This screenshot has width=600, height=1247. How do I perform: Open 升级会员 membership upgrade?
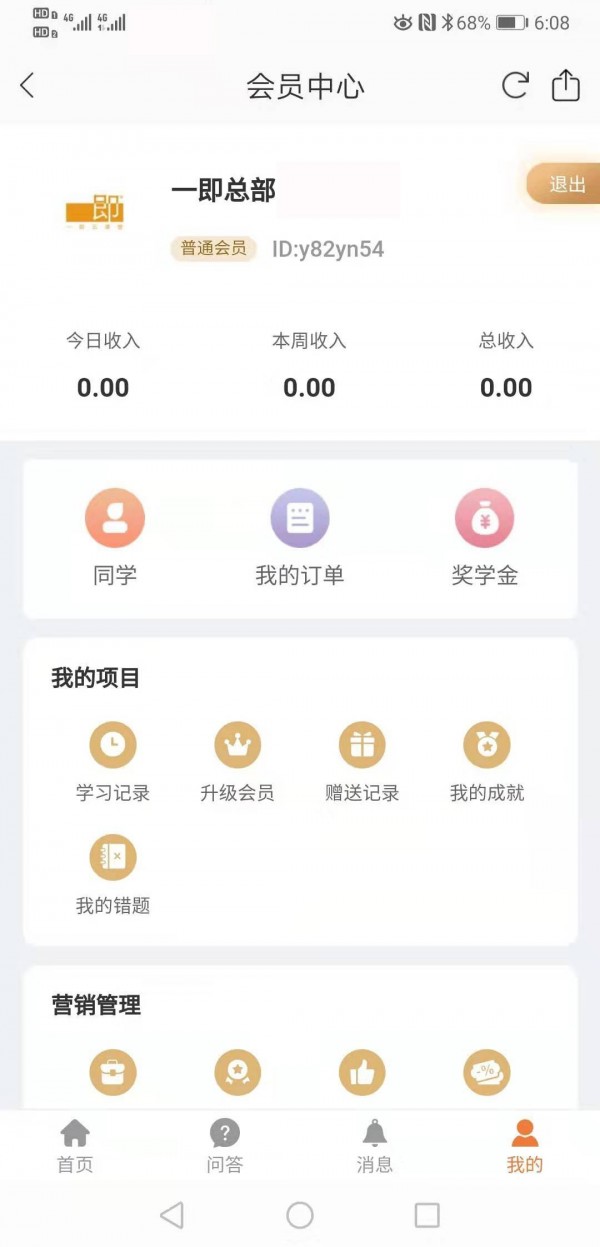[238, 763]
